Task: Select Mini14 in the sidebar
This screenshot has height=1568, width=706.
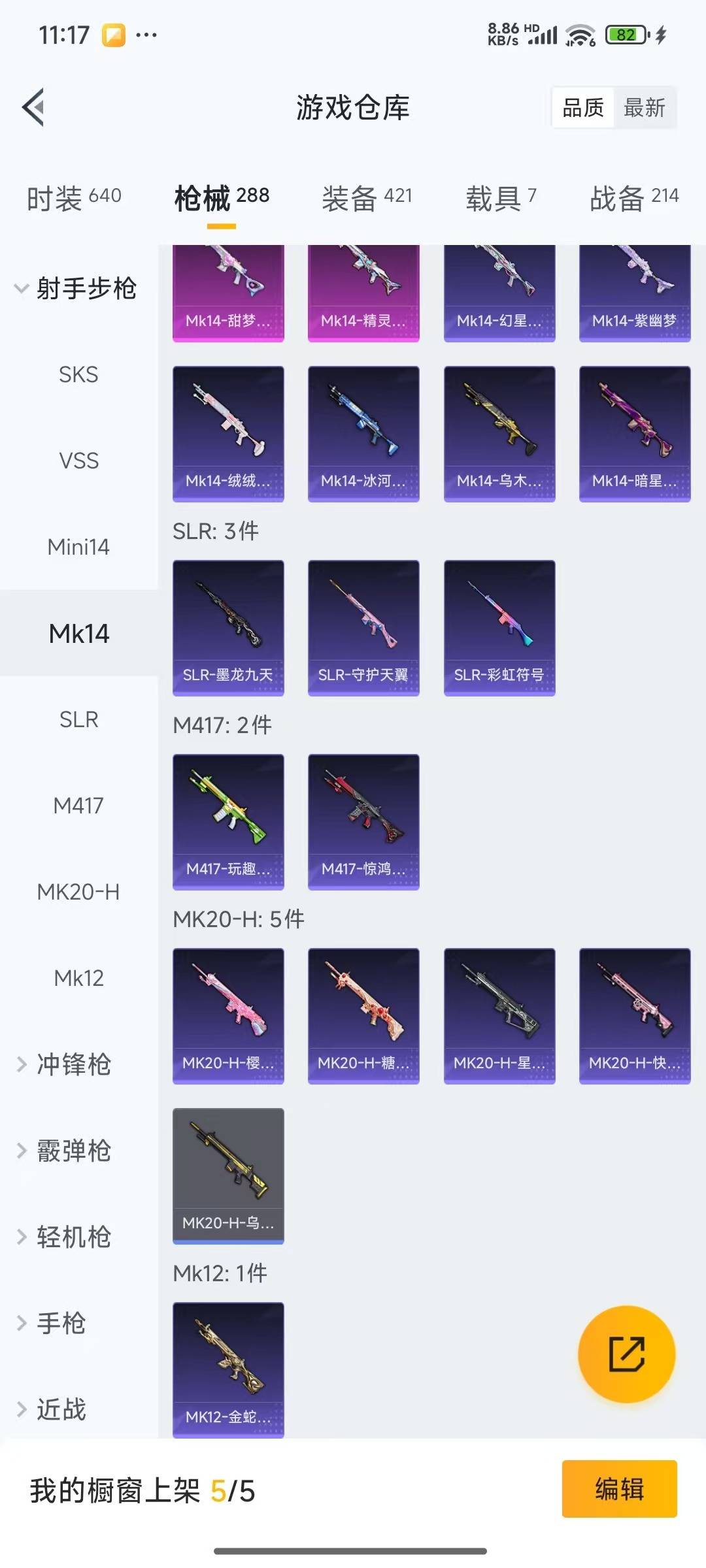Action: [x=78, y=547]
